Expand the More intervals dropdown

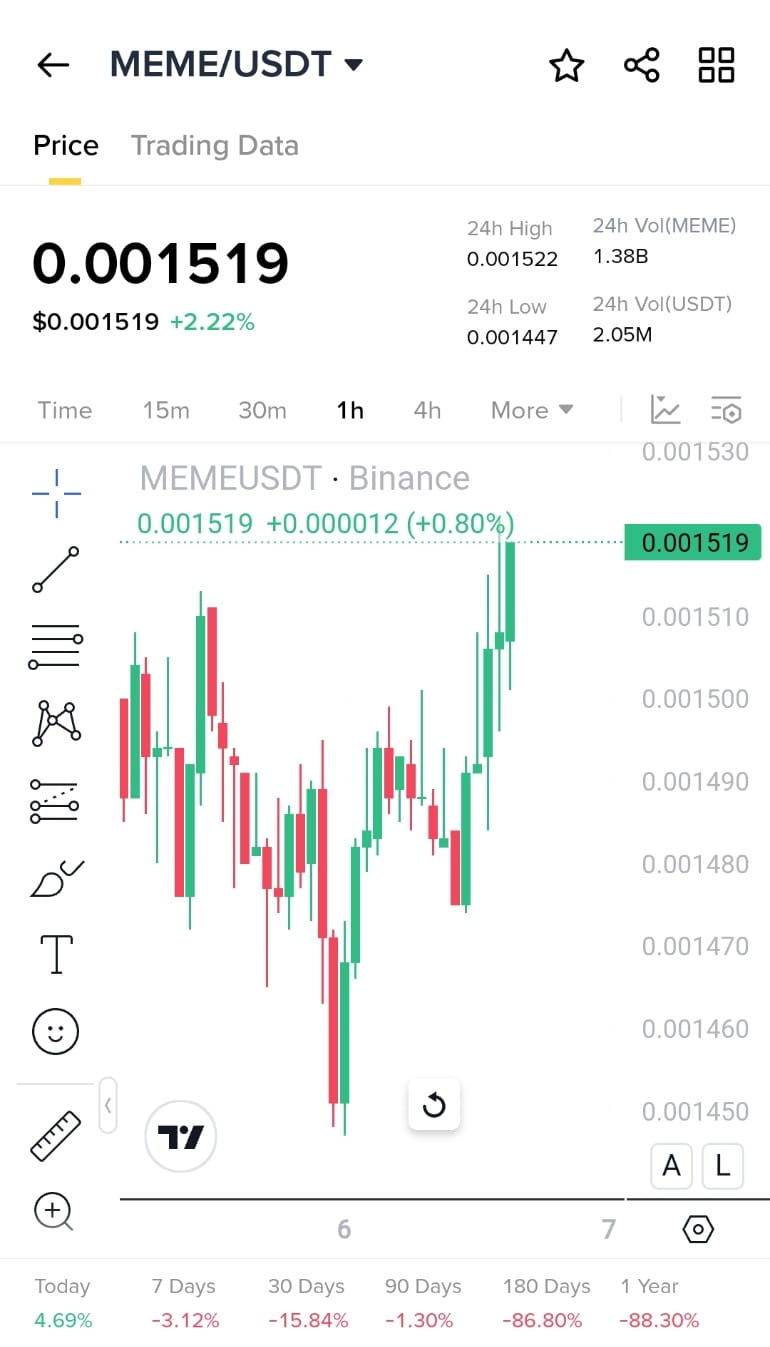pyautogui.click(x=532, y=410)
